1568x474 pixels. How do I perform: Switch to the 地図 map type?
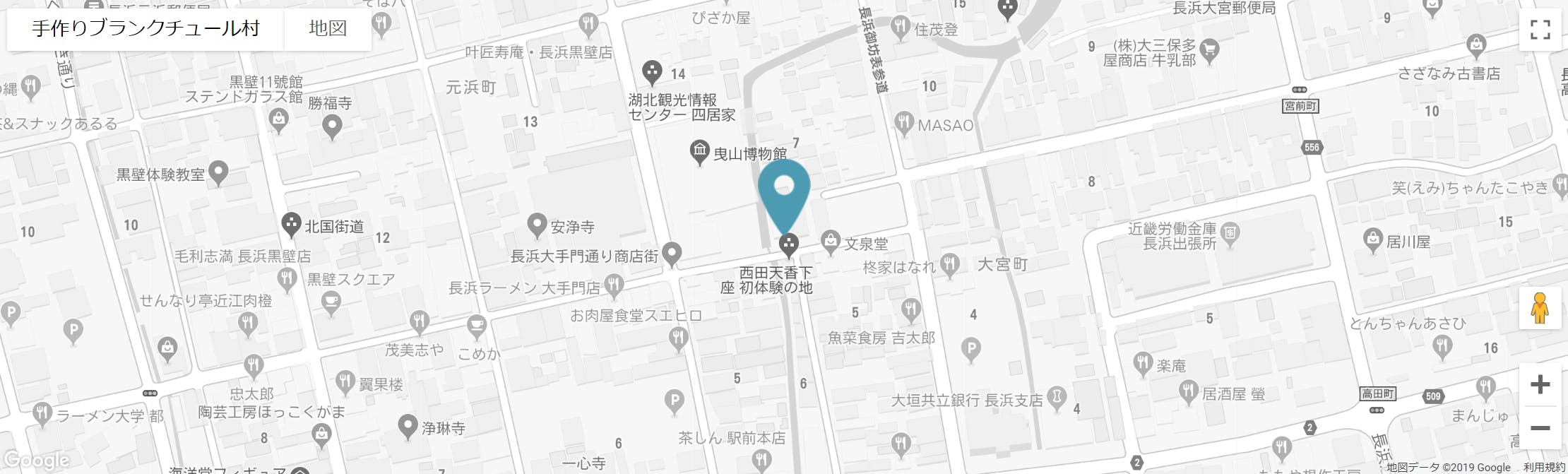pyautogui.click(x=328, y=29)
